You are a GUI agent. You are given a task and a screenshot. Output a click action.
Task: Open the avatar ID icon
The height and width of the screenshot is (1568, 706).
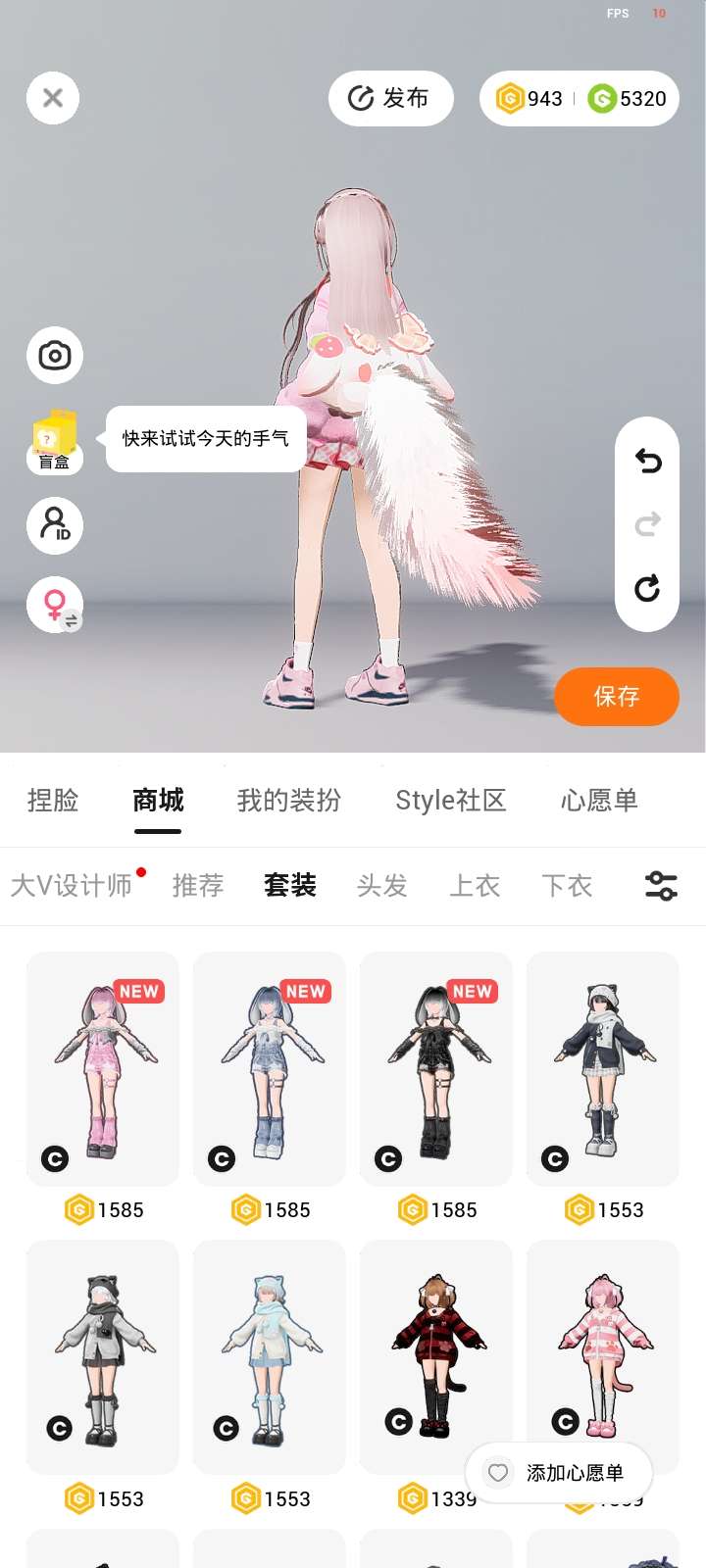pos(55,525)
